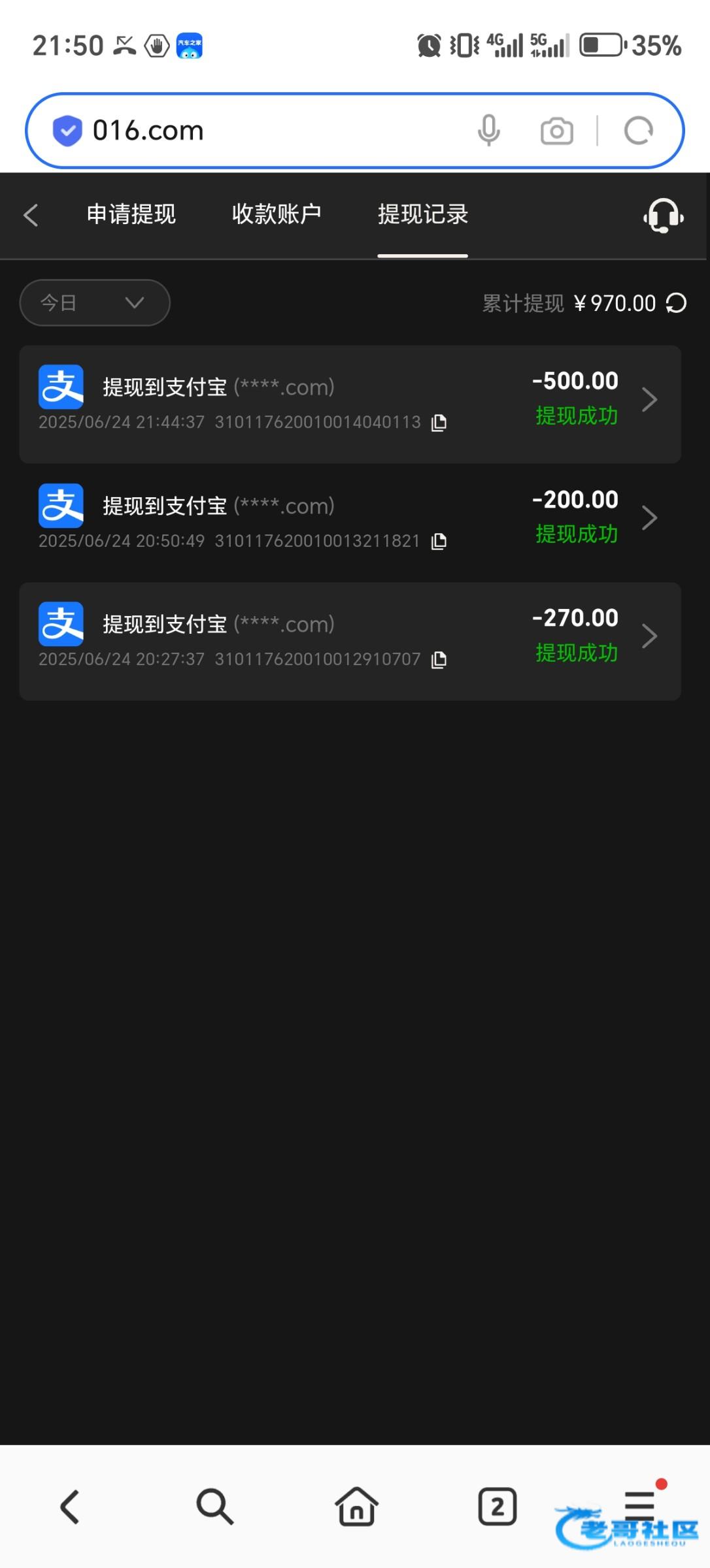Select the 提现记录 tab

(423, 214)
